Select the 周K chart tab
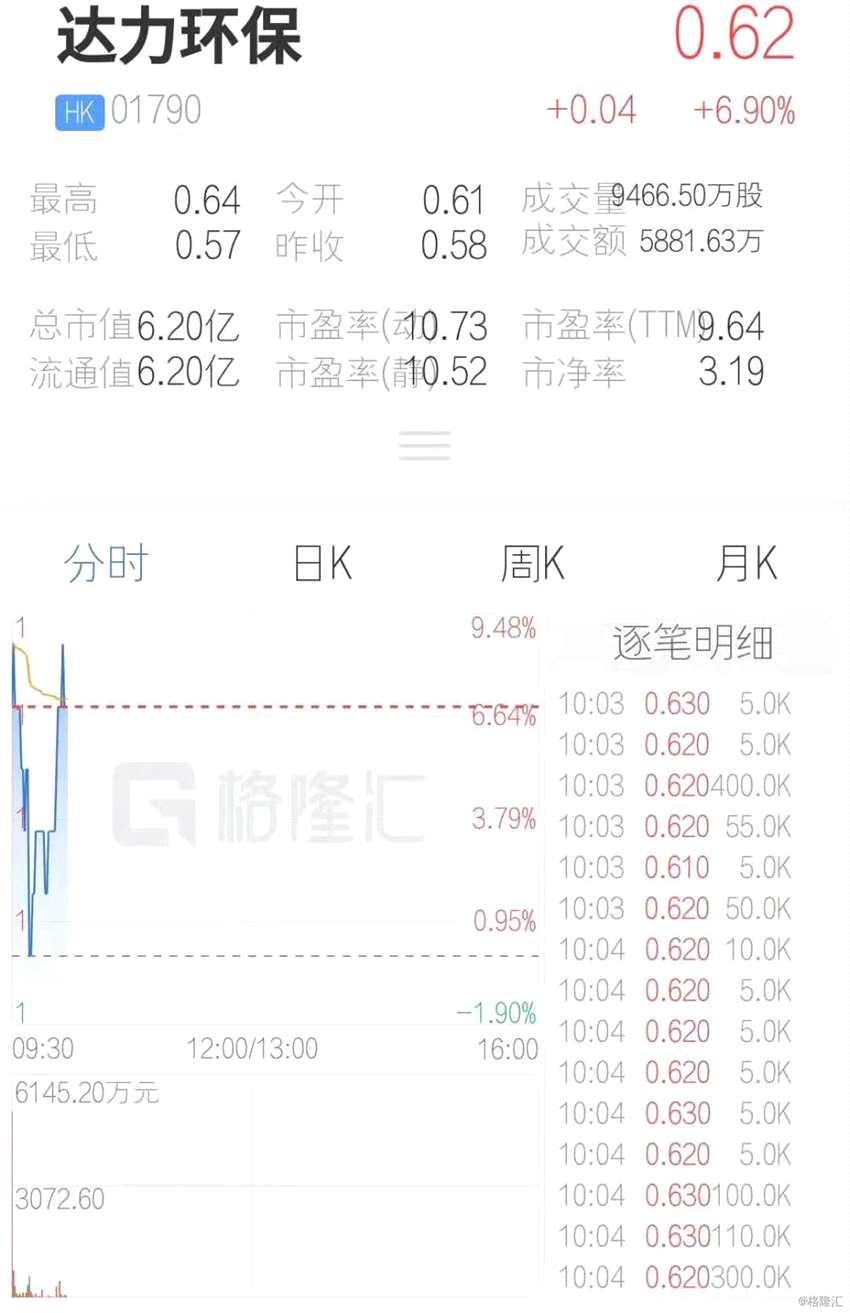The width and height of the screenshot is (850, 1313). pos(532,565)
